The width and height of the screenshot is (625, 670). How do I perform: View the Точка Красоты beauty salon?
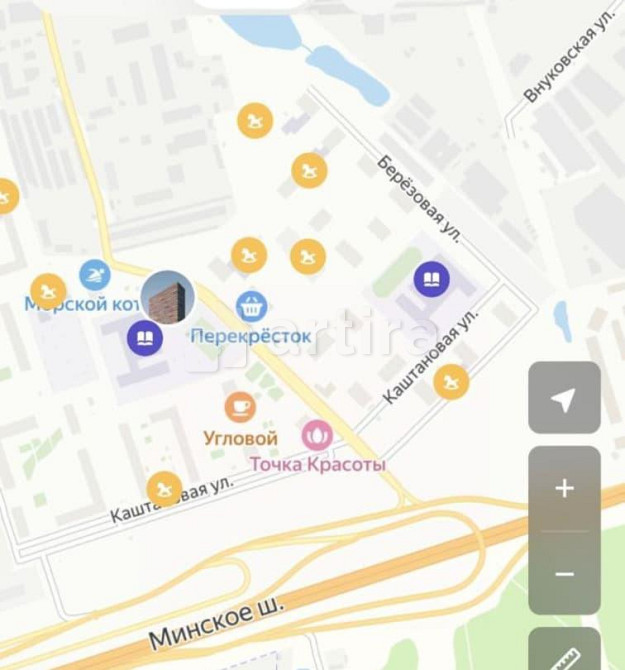[x=317, y=435]
